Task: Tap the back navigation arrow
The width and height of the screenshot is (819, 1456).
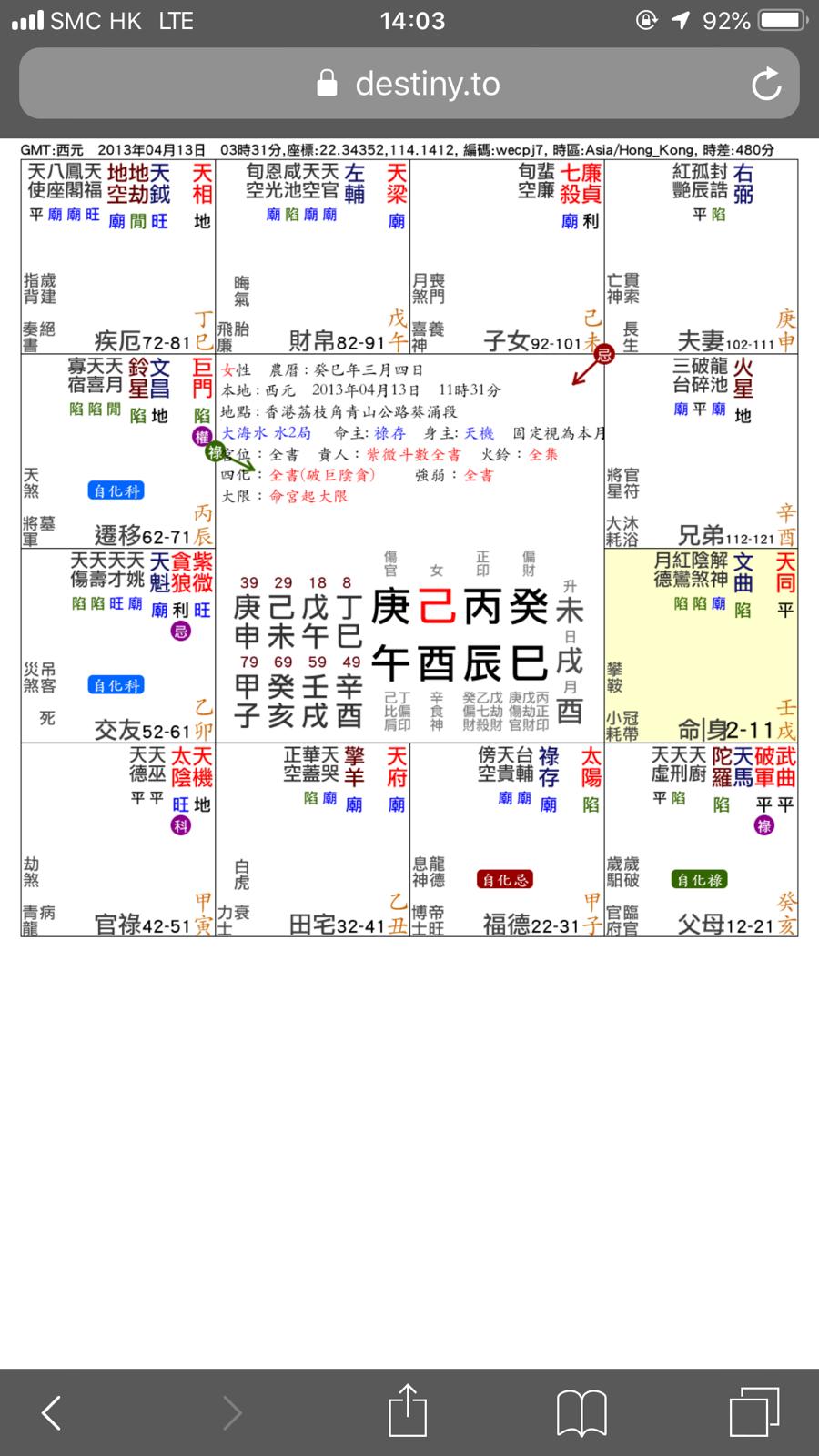Action: 51,1412
